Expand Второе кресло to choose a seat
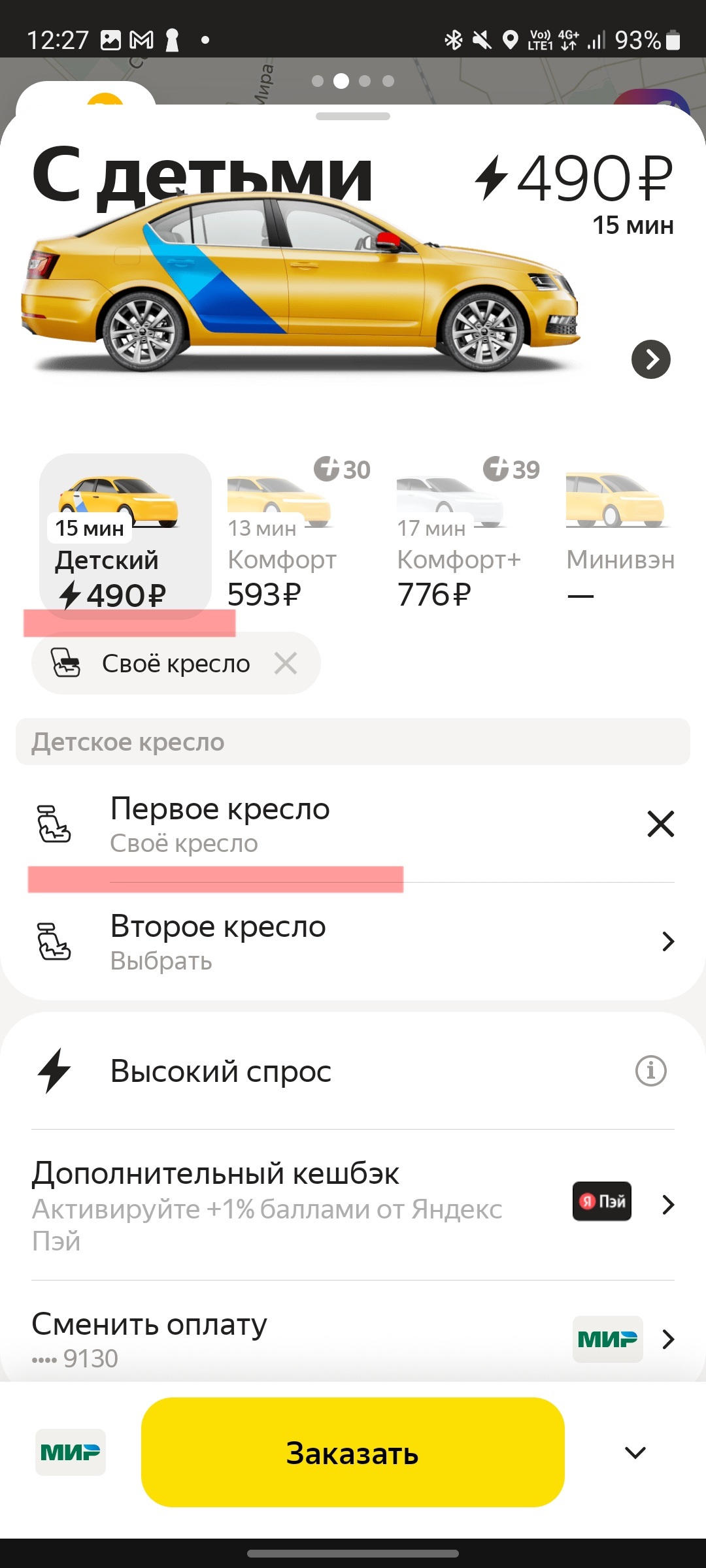Image resolution: width=706 pixels, height=1568 pixels. 353,941
